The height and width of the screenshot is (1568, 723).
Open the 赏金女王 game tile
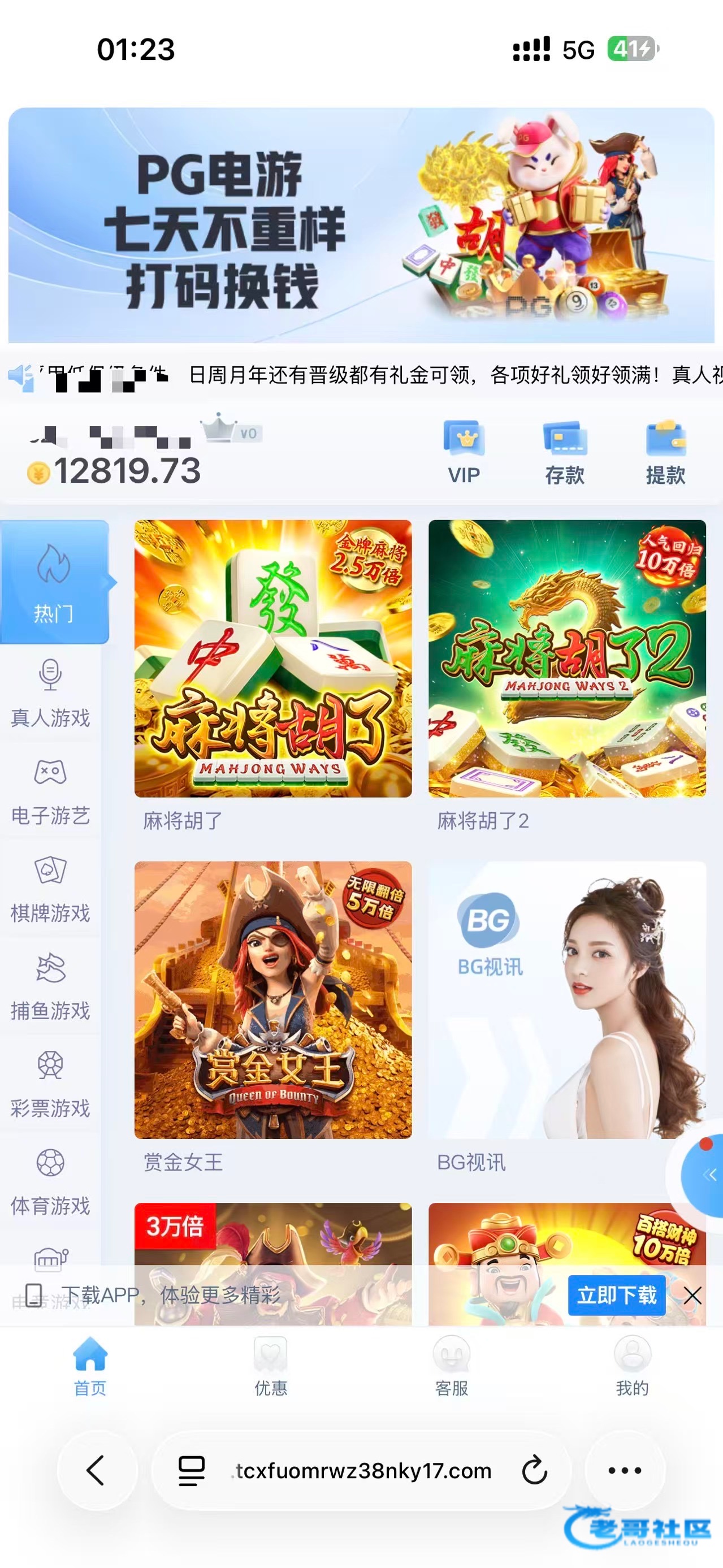tap(272, 999)
